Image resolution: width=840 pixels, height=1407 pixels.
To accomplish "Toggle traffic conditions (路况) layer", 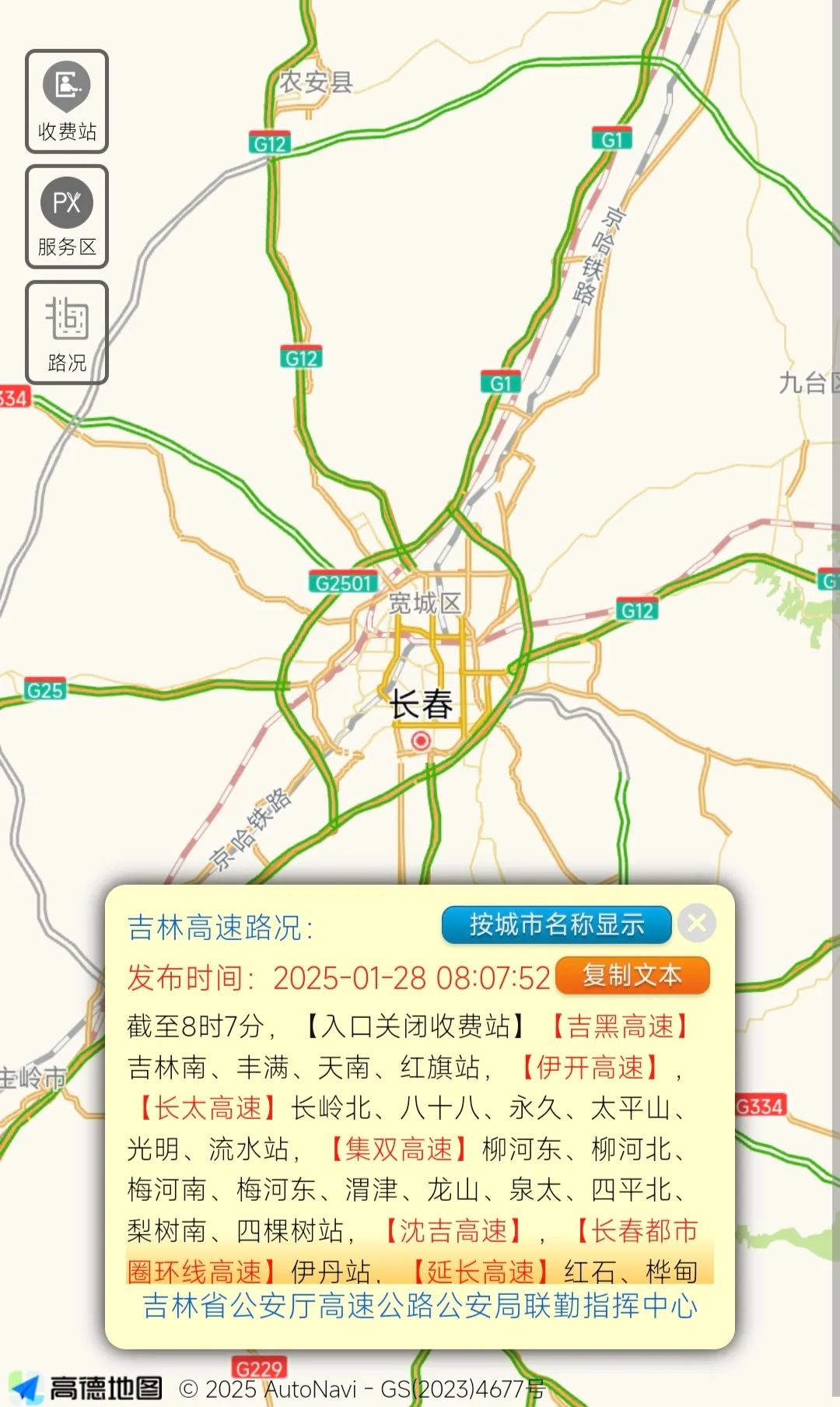I will pyautogui.click(x=67, y=332).
